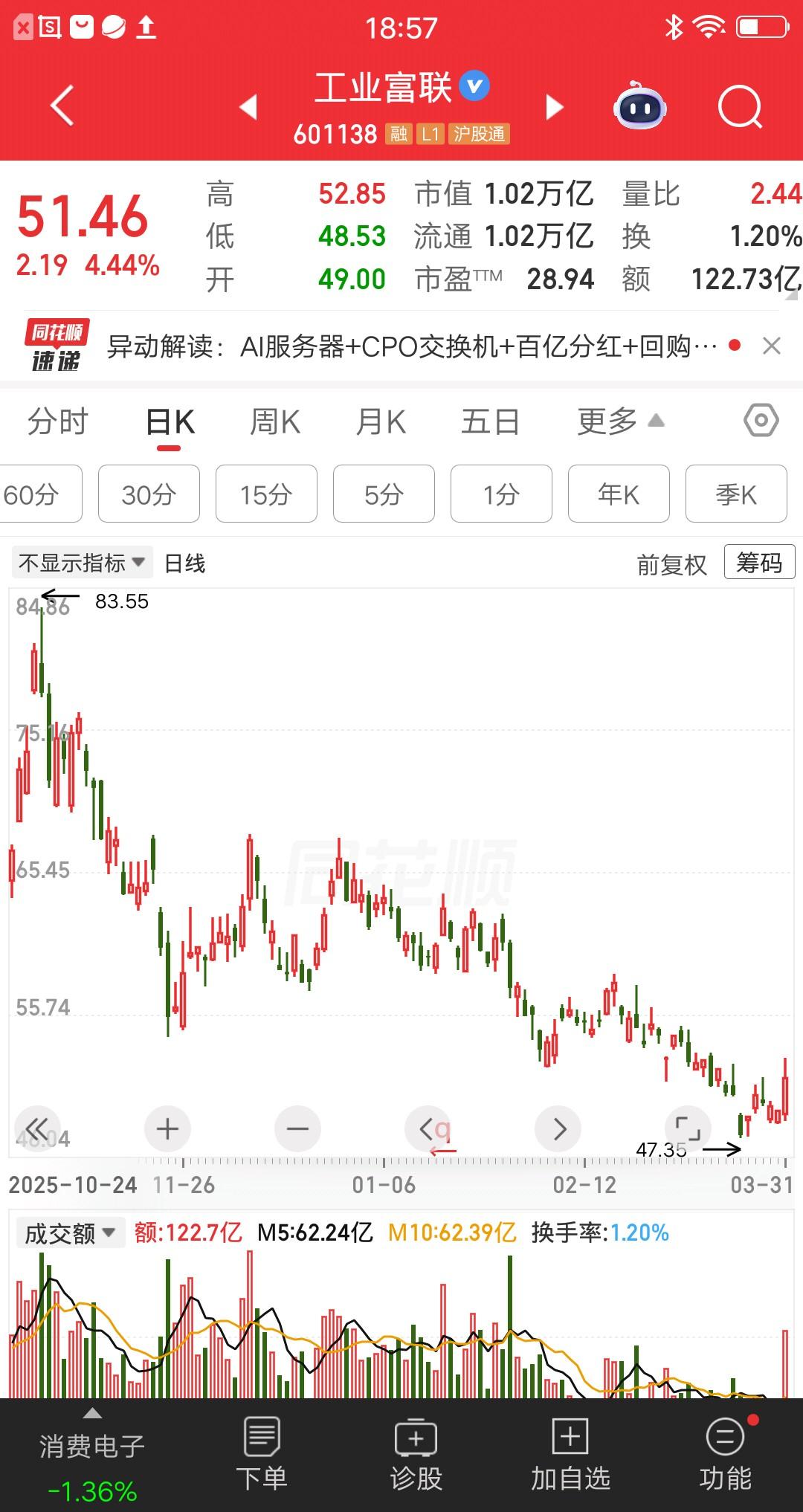Zoom out of the candlestick chart
Screen dimensions: 803x1512
click(297, 1128)
